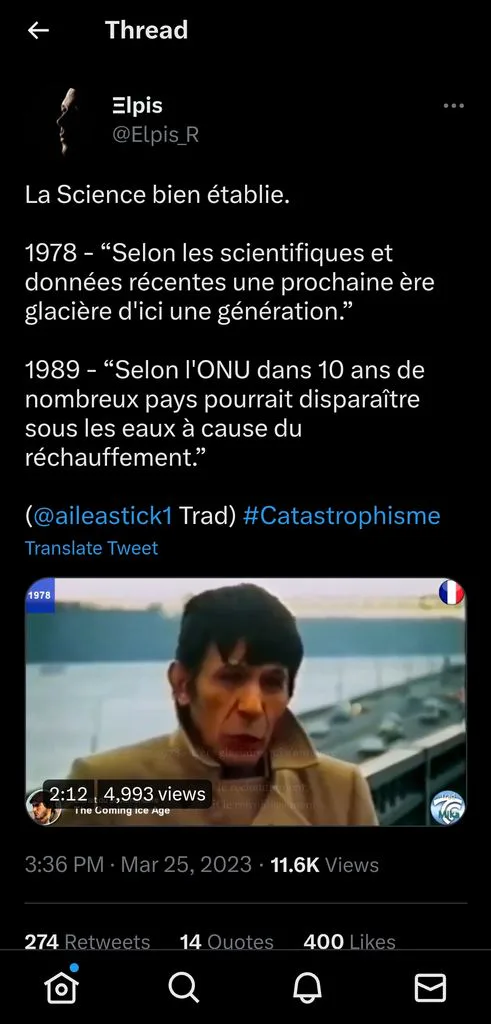
Task: Go back from the Thread screen
Action: (39, 31)
